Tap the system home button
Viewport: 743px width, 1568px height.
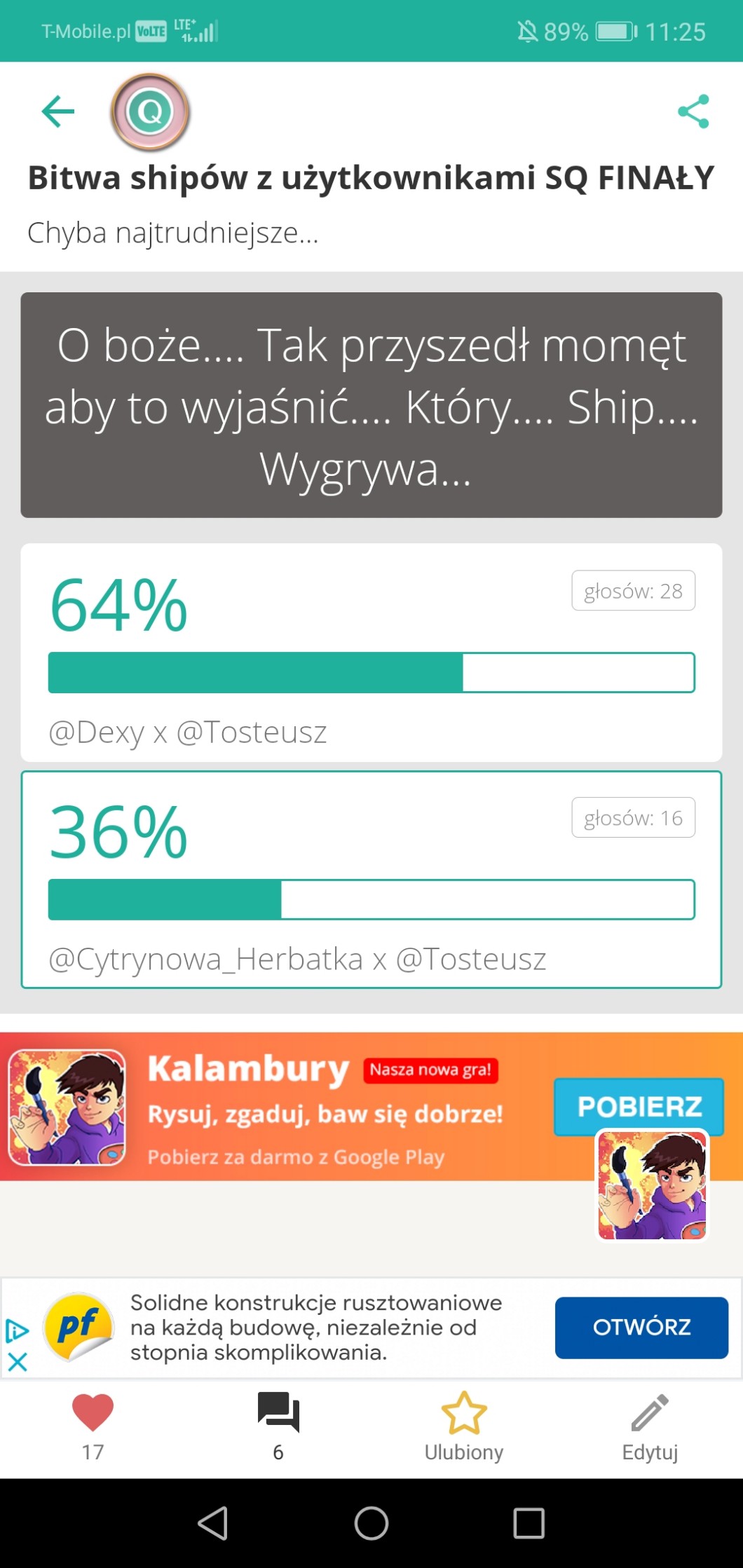[x=371, y=1523]
